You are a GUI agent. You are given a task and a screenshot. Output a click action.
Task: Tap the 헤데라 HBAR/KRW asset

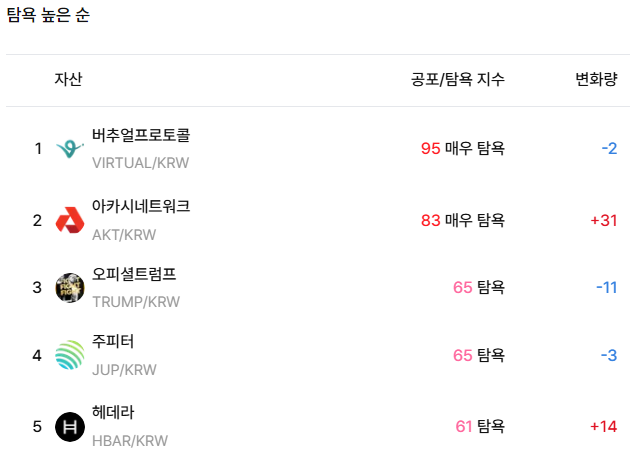point(130,426)
